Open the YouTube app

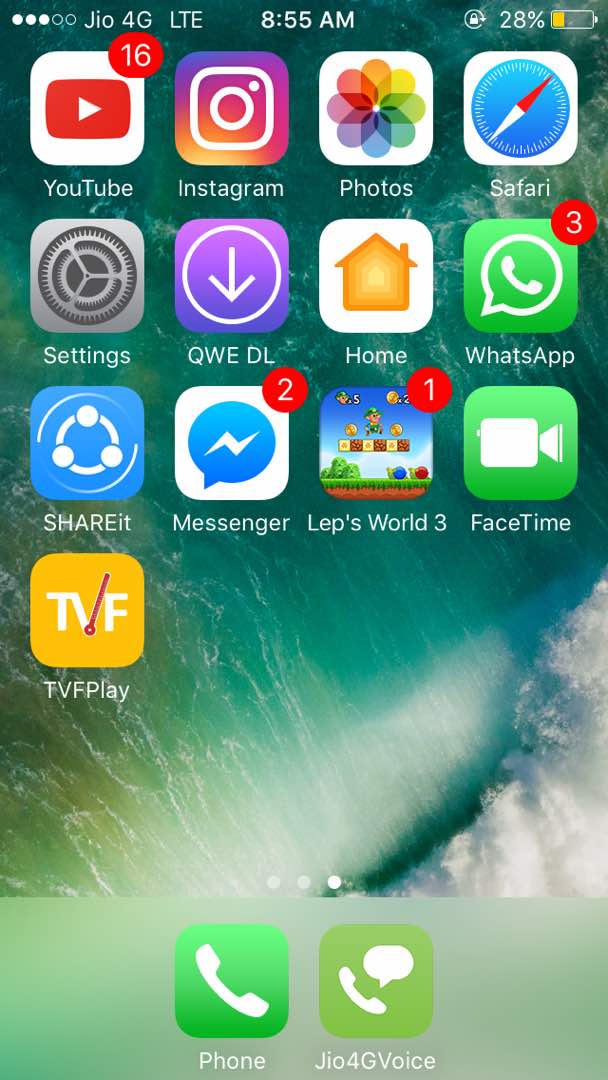click(87, 108)
